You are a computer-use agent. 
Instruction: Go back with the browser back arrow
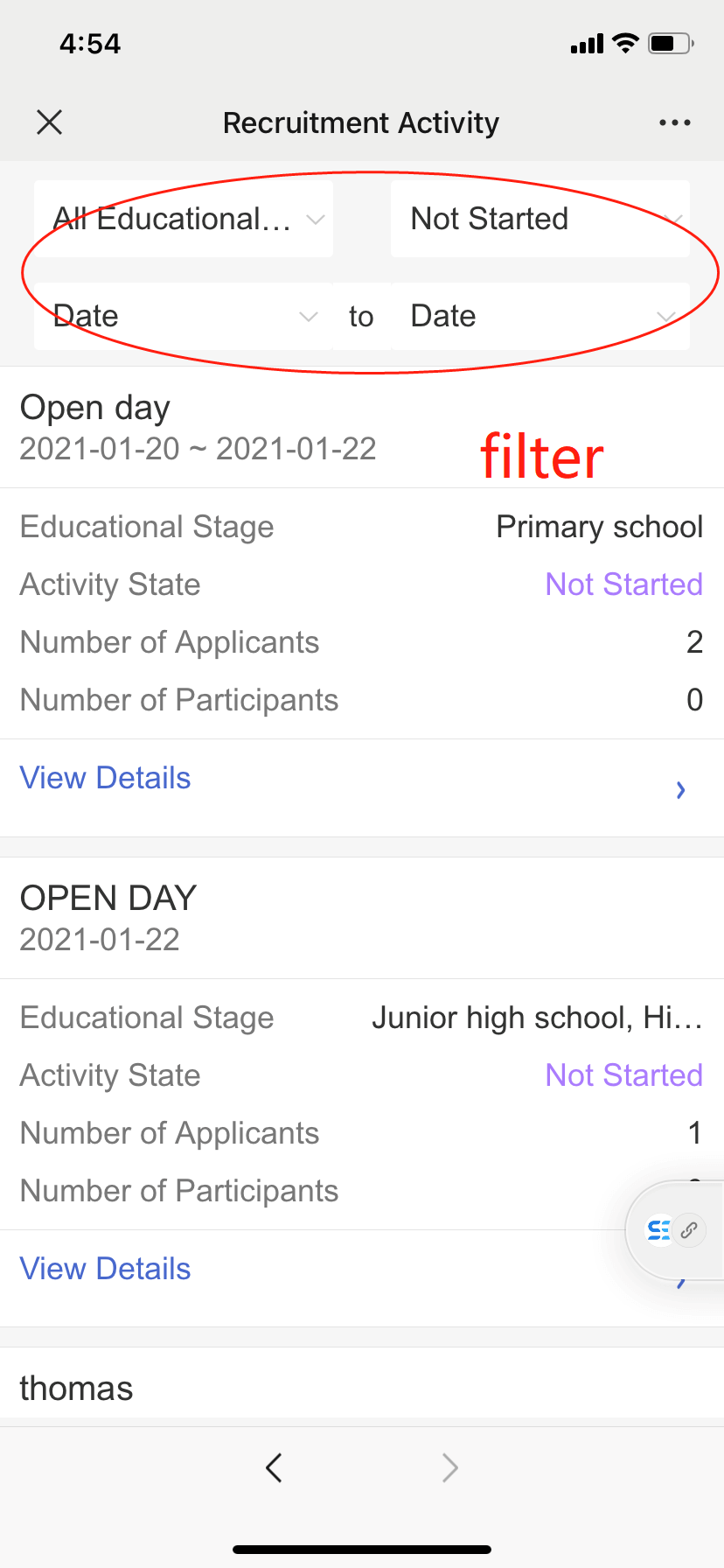pyautogui.click(x=274, y=1467)
